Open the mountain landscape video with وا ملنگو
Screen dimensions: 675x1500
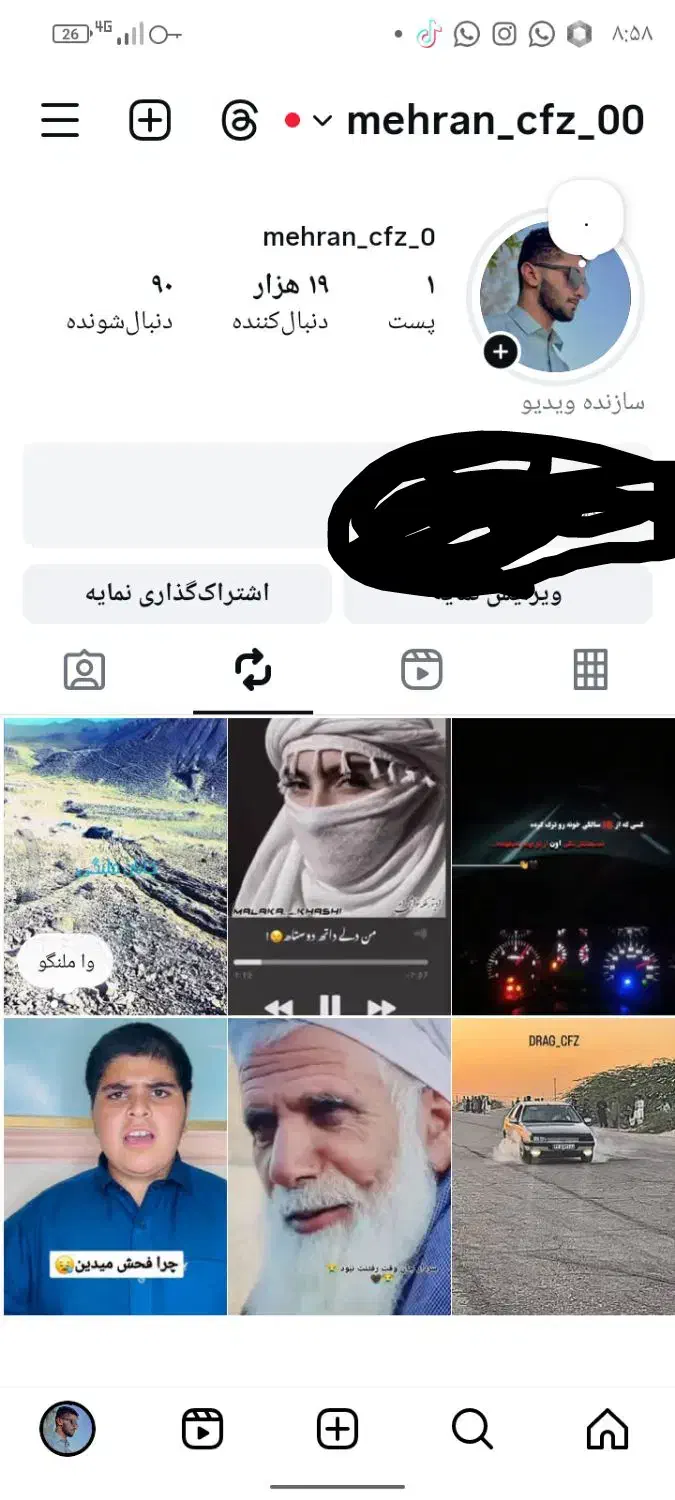point(115,866)
